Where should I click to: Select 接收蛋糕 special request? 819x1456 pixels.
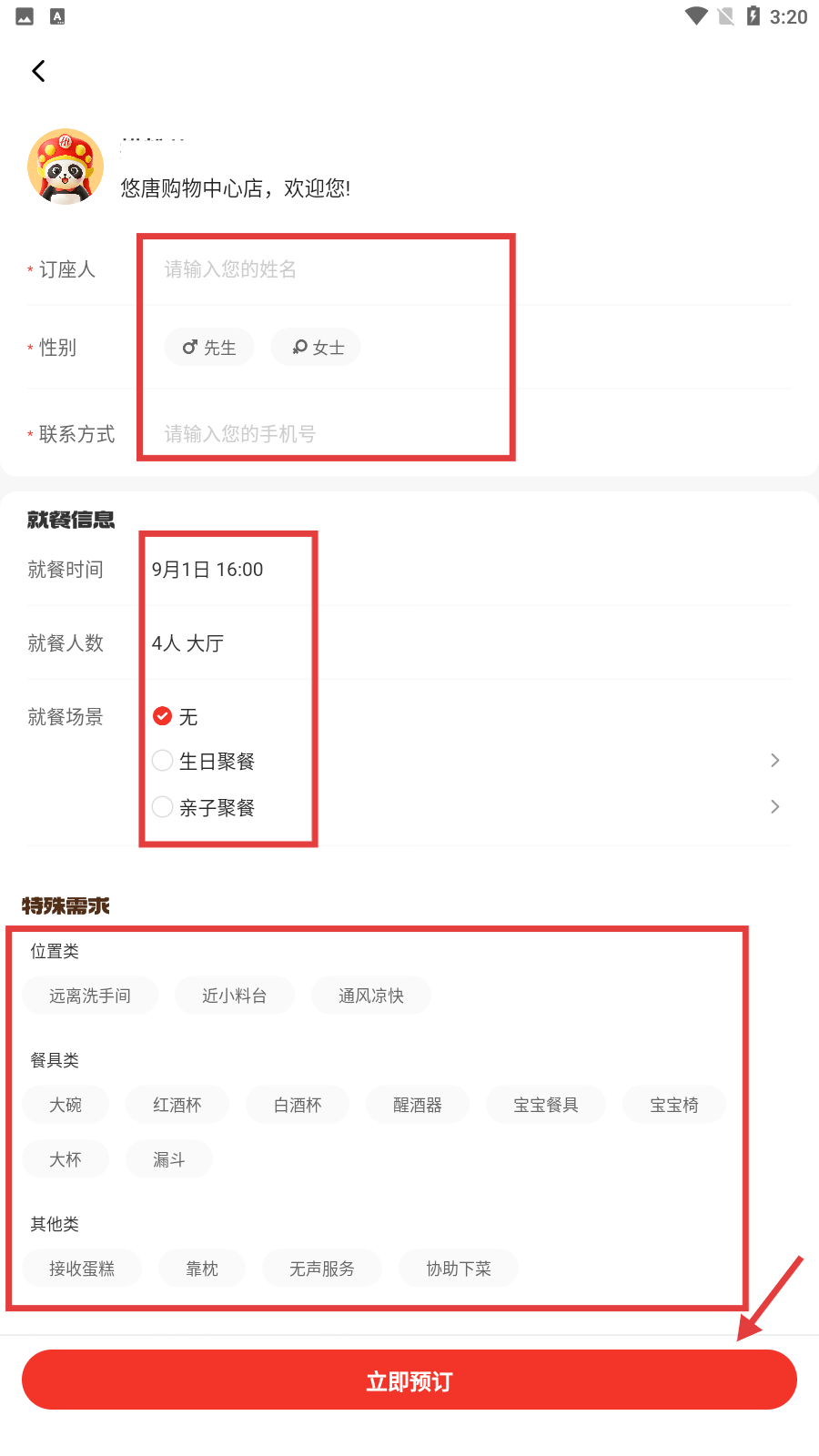point(82,1269)
